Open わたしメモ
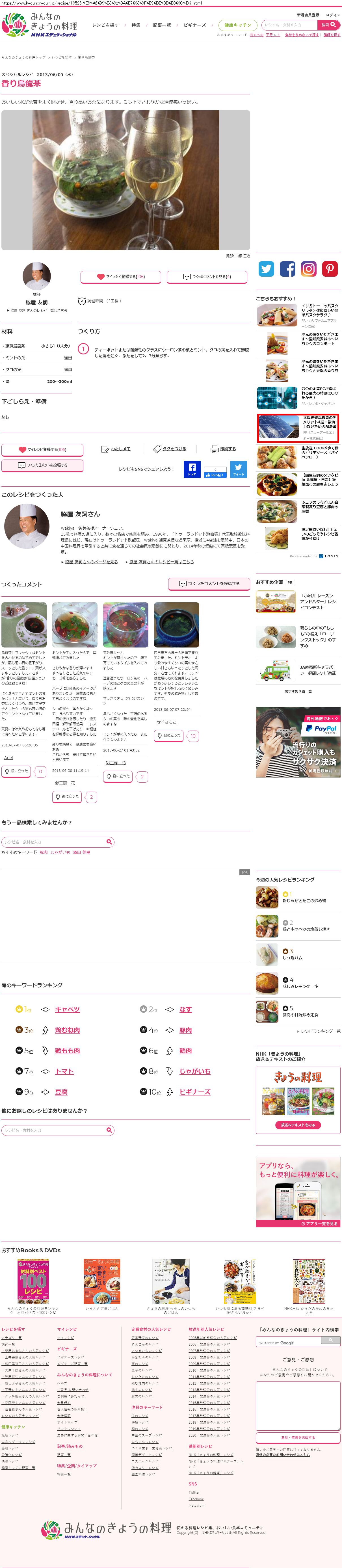Viewport: 342px width, 1568px height. coord(116,449)
